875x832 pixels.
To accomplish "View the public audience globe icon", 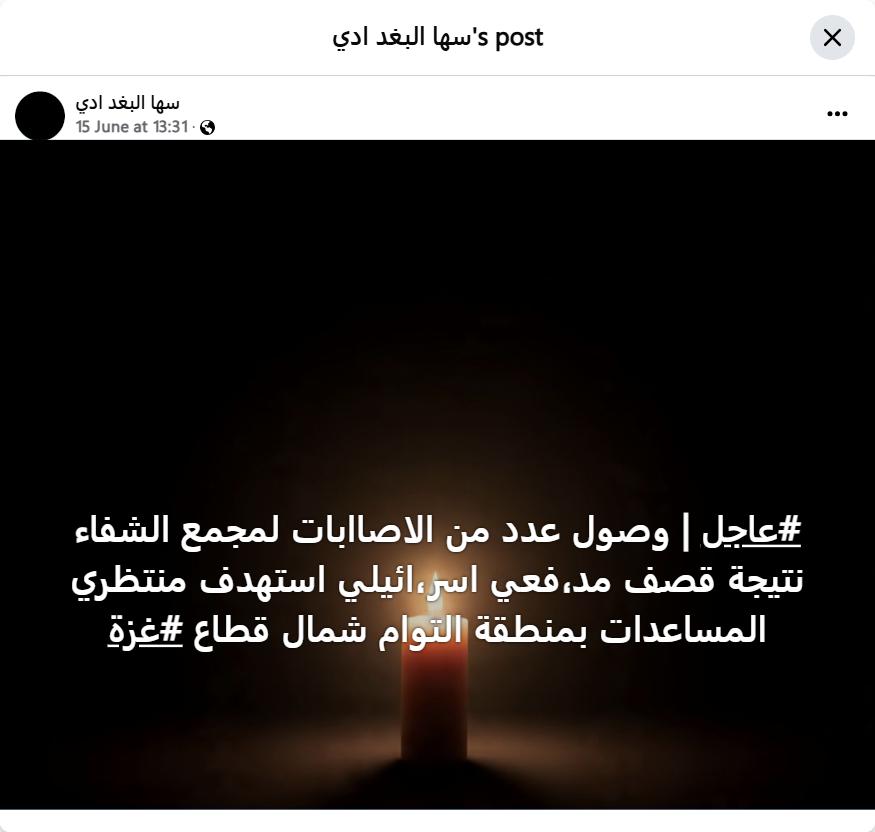I will [208, 128].
